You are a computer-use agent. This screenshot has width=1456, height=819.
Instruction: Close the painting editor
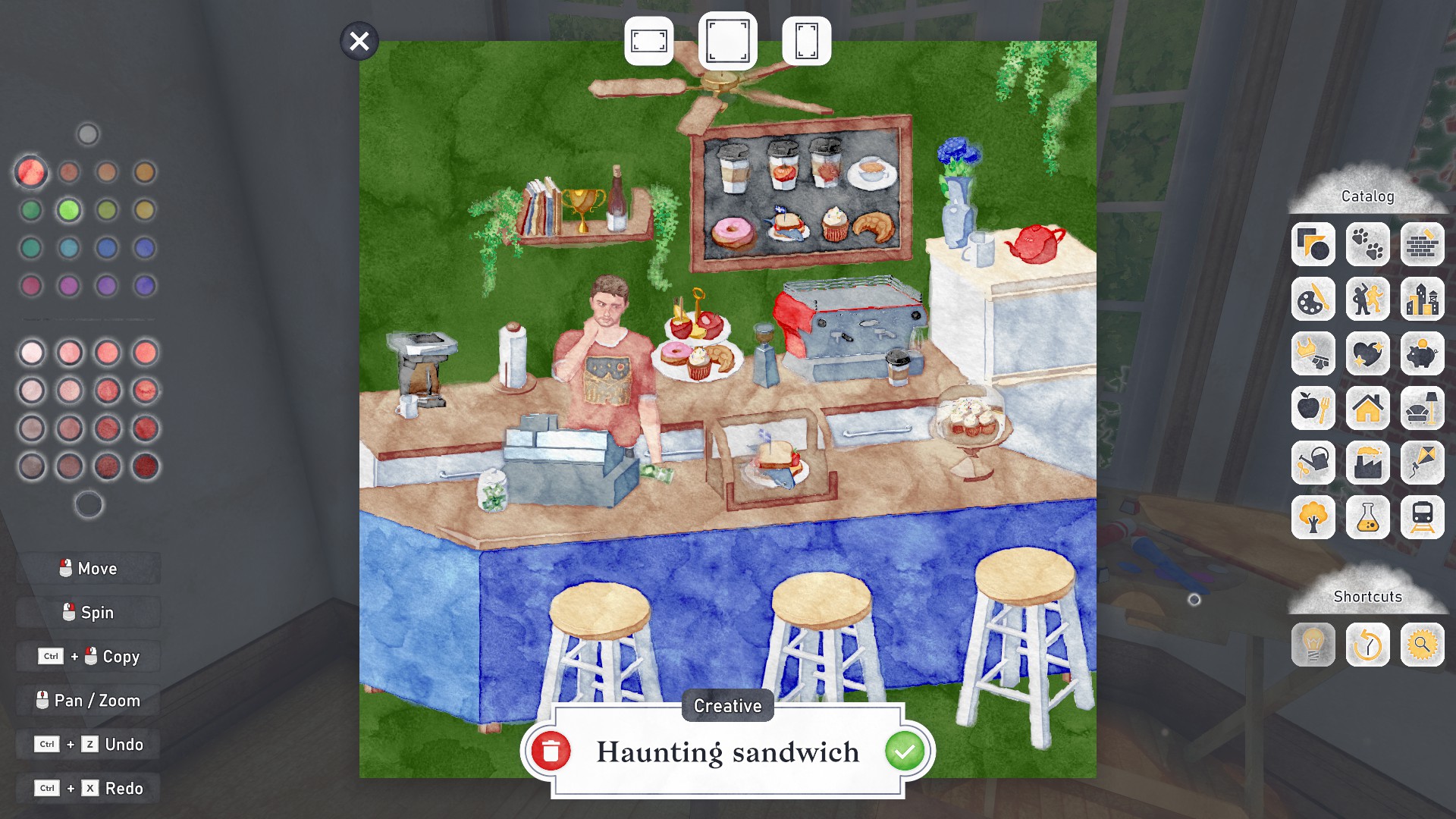[359, 41]
